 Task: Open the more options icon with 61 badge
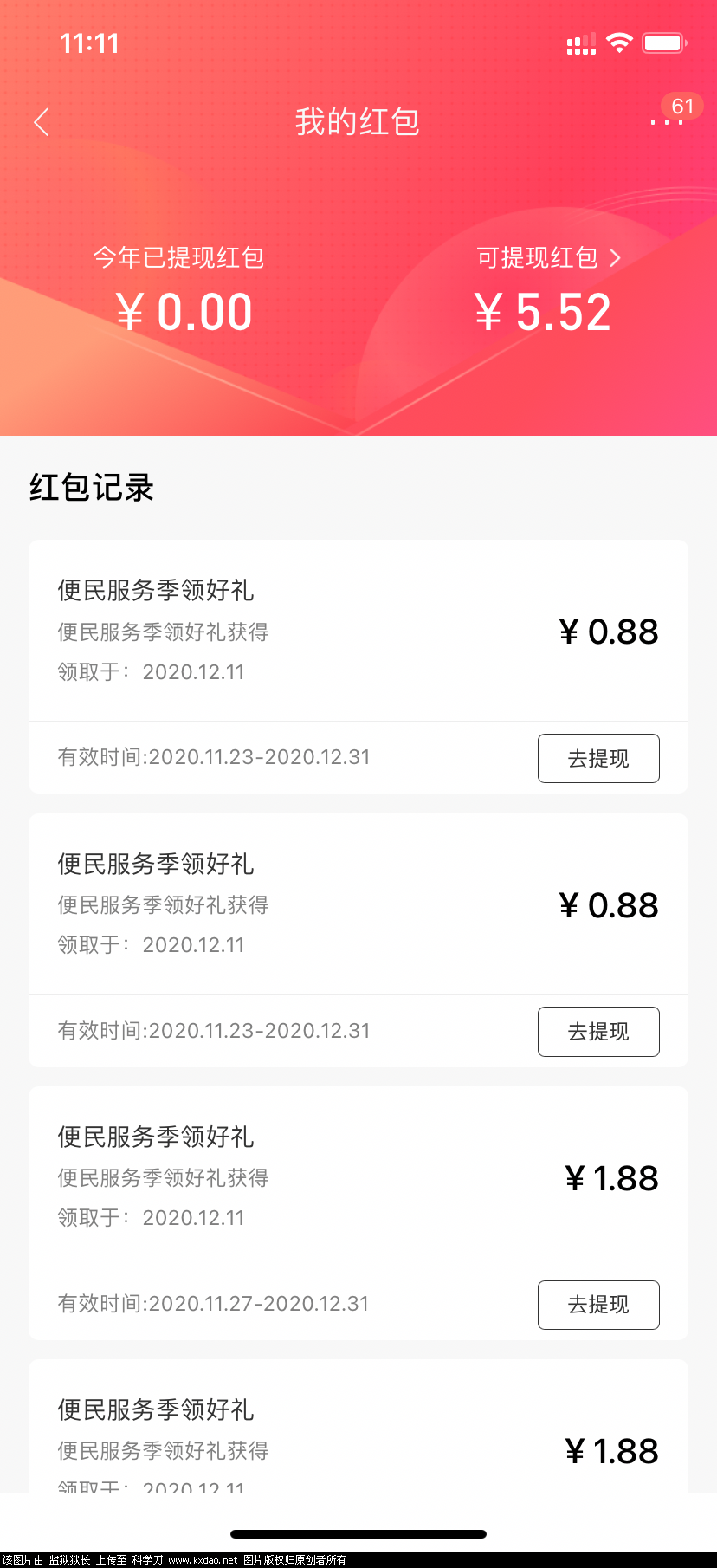[667, 121]
